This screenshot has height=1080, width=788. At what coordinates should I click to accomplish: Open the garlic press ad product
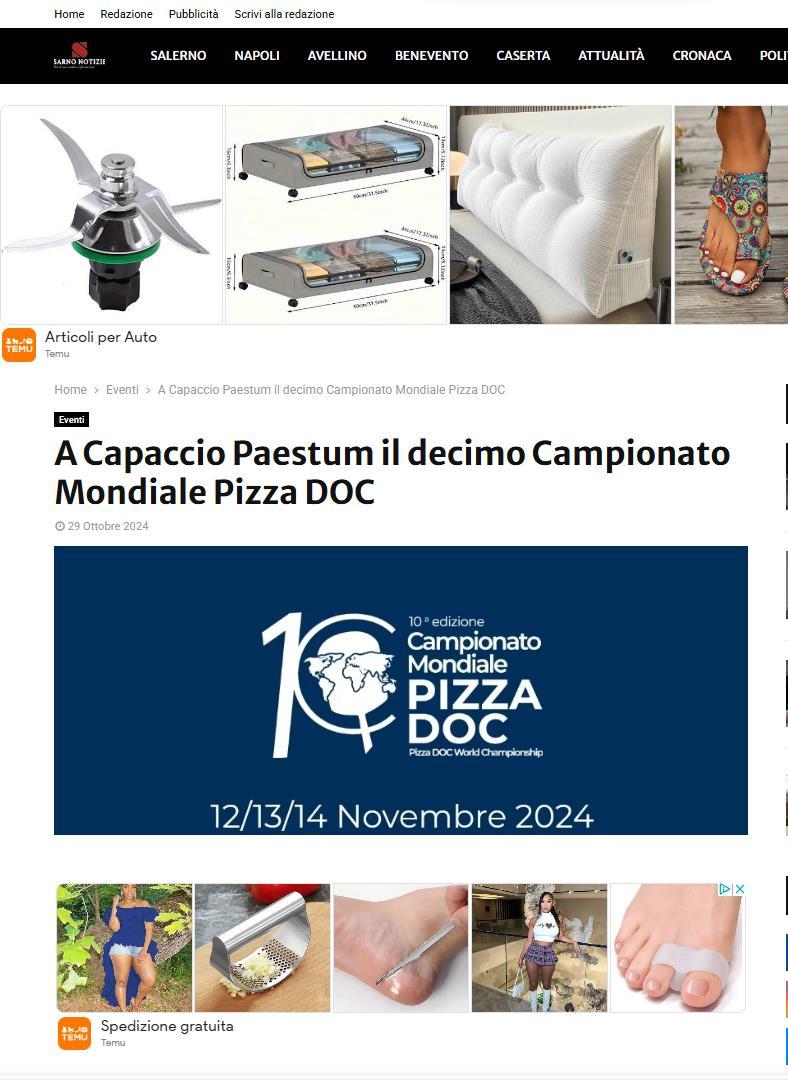tap(262, 948)
